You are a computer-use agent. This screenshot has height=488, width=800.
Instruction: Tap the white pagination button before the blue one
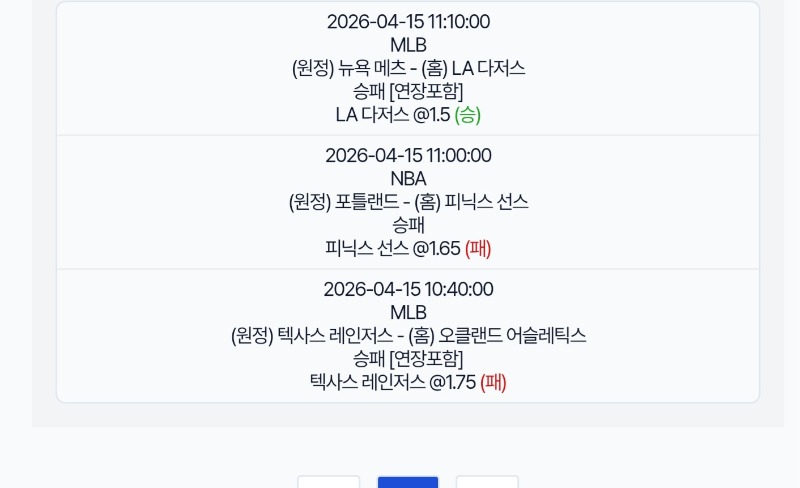point(329,482)
